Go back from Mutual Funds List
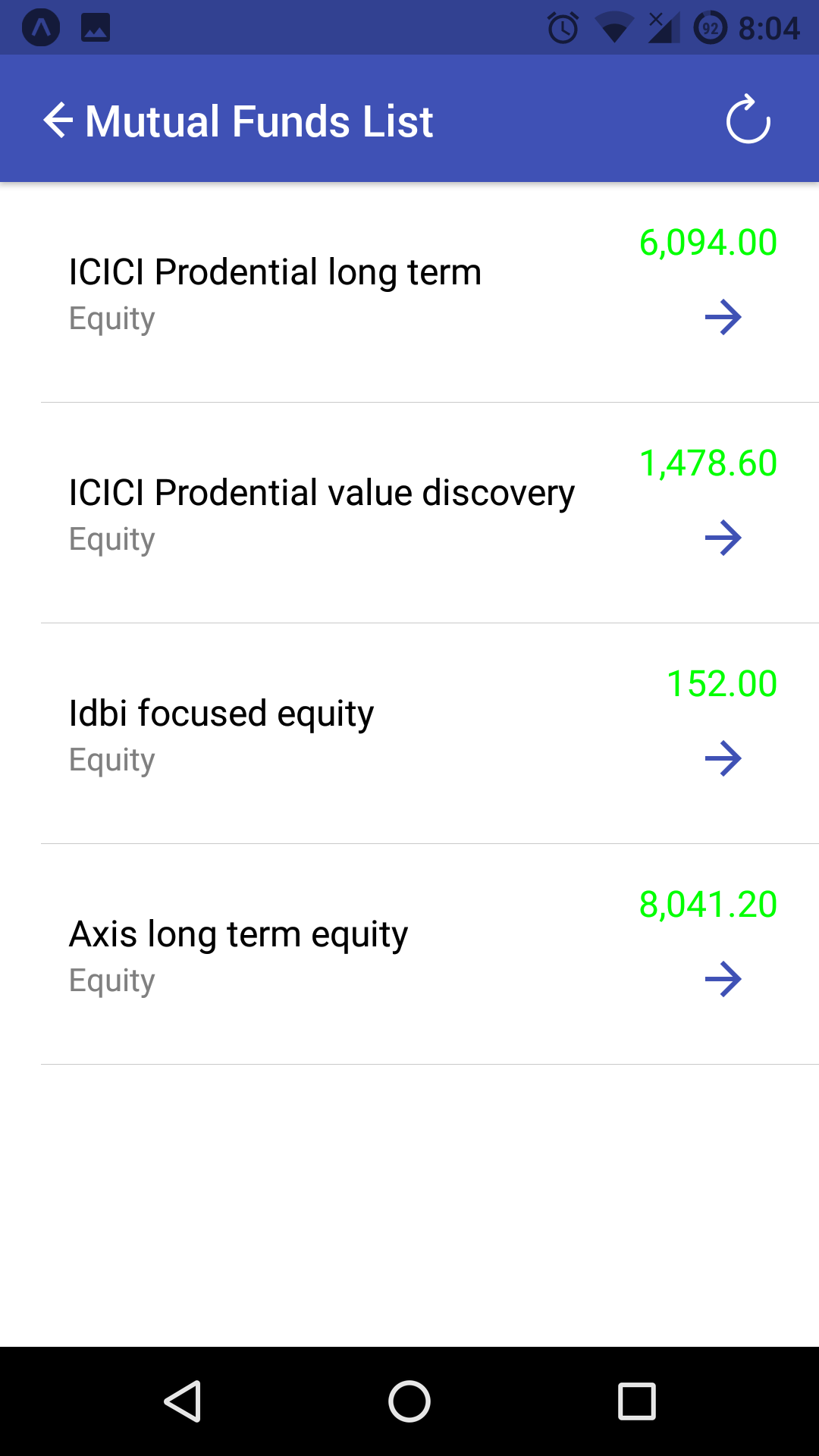 click(x=58, y=121)
